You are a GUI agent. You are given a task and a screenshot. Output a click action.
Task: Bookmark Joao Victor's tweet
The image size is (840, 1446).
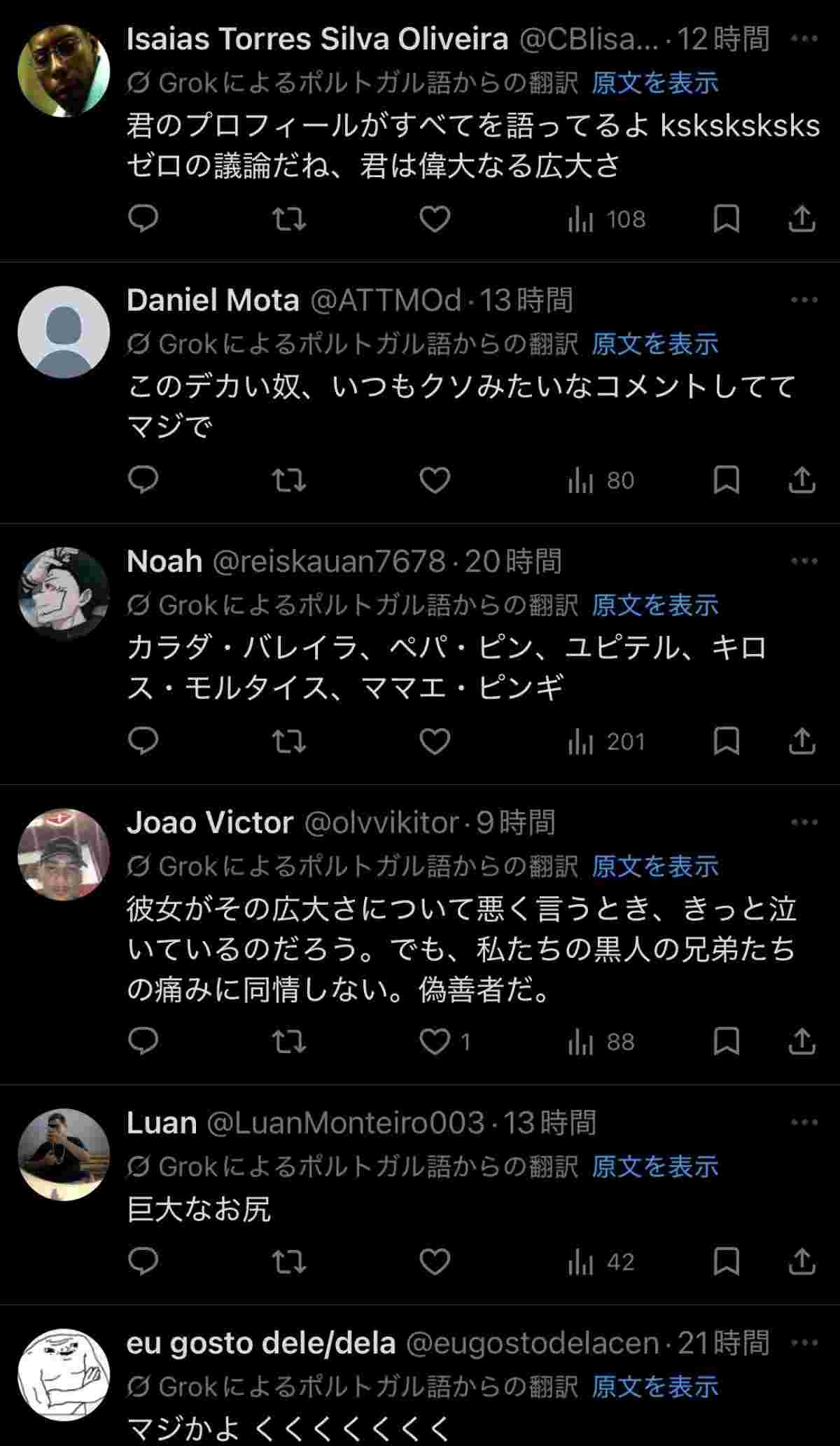[x=726, y=1042]
